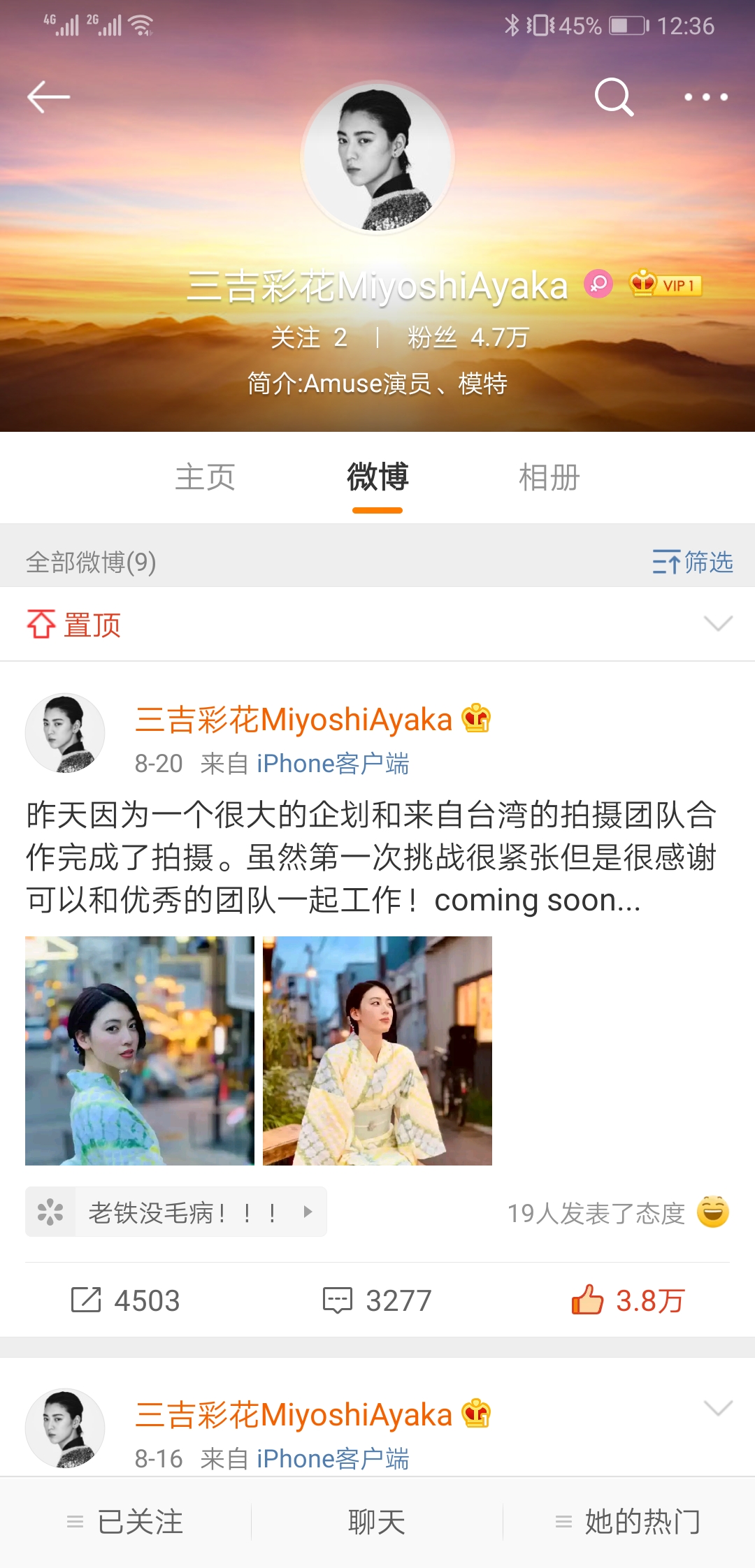
Task: Open the 老铁没毛病 topic chip
Action: click(x=176, y=1212)
